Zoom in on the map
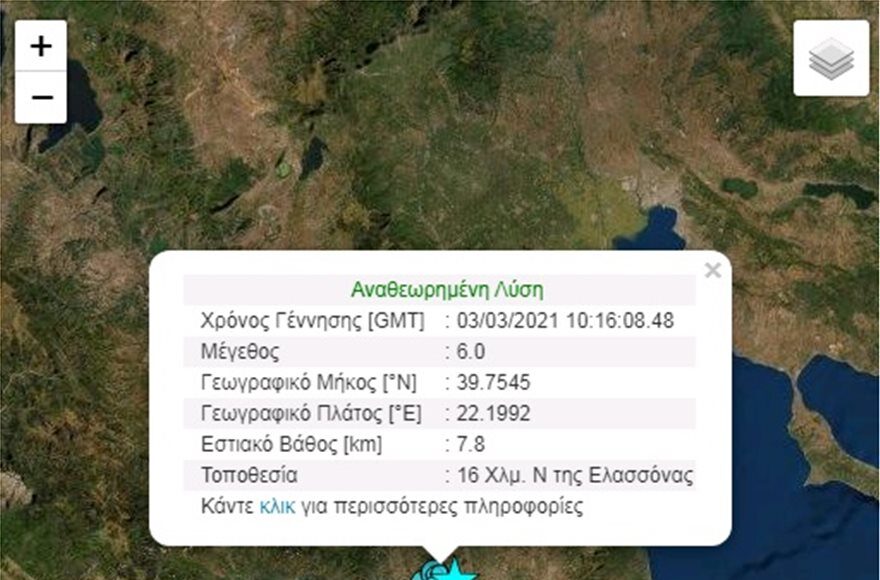Viewport: 880px width, 580px height. (41, 46)
